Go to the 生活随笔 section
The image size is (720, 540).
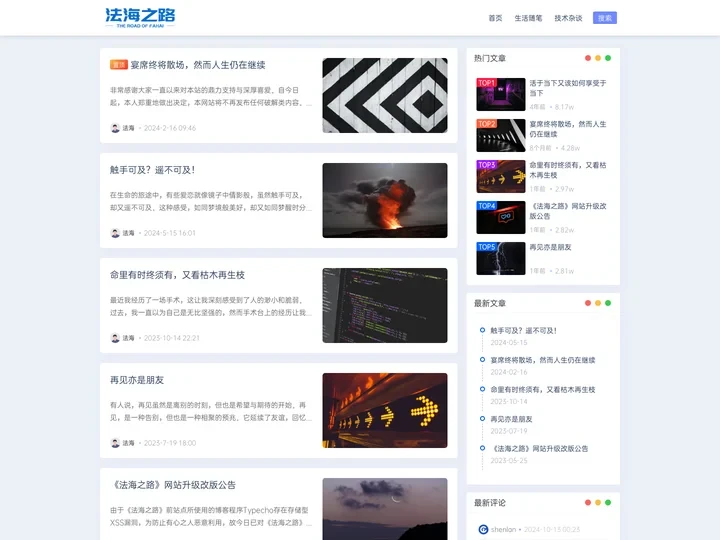coord(528,18)
